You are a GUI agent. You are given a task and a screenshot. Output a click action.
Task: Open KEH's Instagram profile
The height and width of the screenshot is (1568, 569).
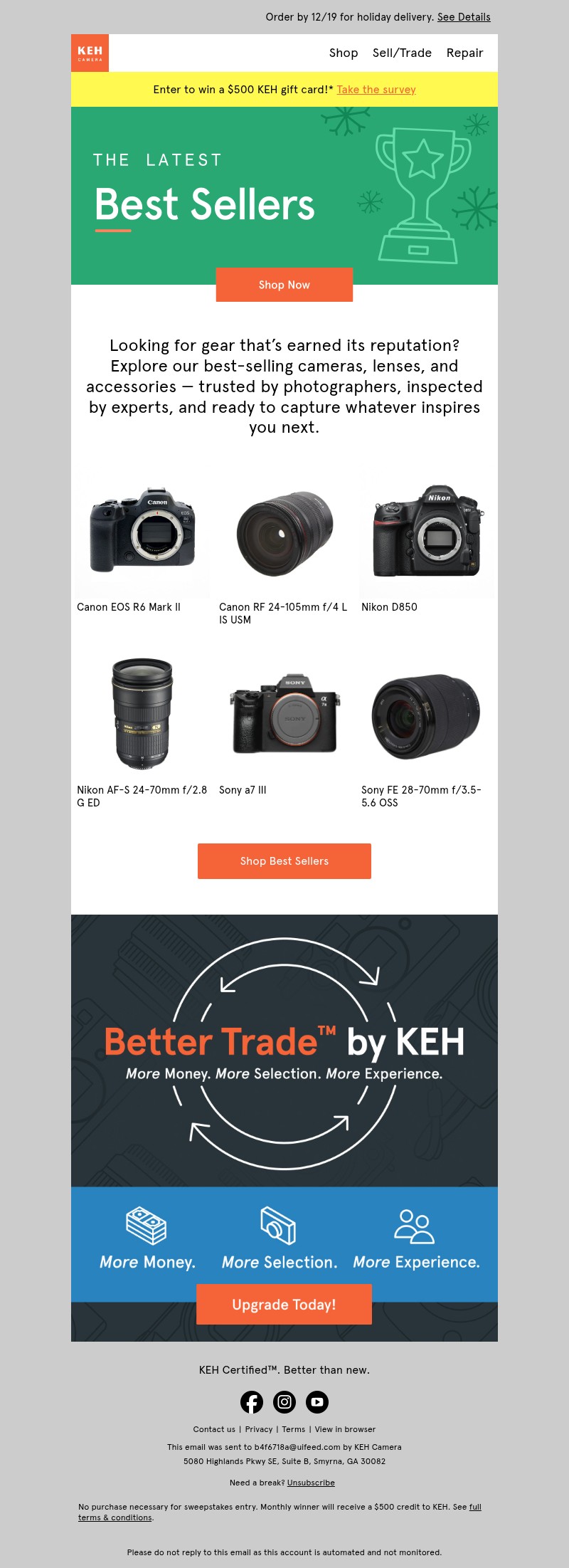[284, 1402]
